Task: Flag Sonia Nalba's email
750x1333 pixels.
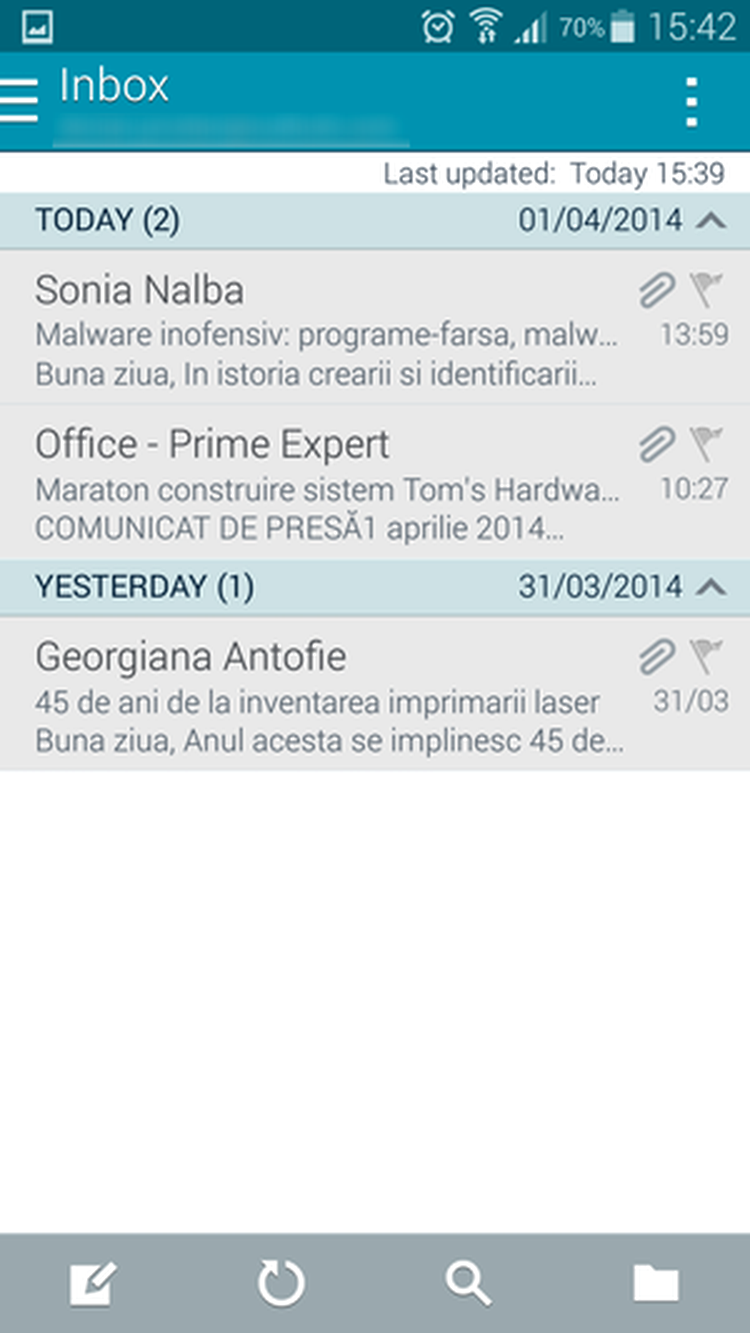Action: pyautogui.click(x=707, y=290)
